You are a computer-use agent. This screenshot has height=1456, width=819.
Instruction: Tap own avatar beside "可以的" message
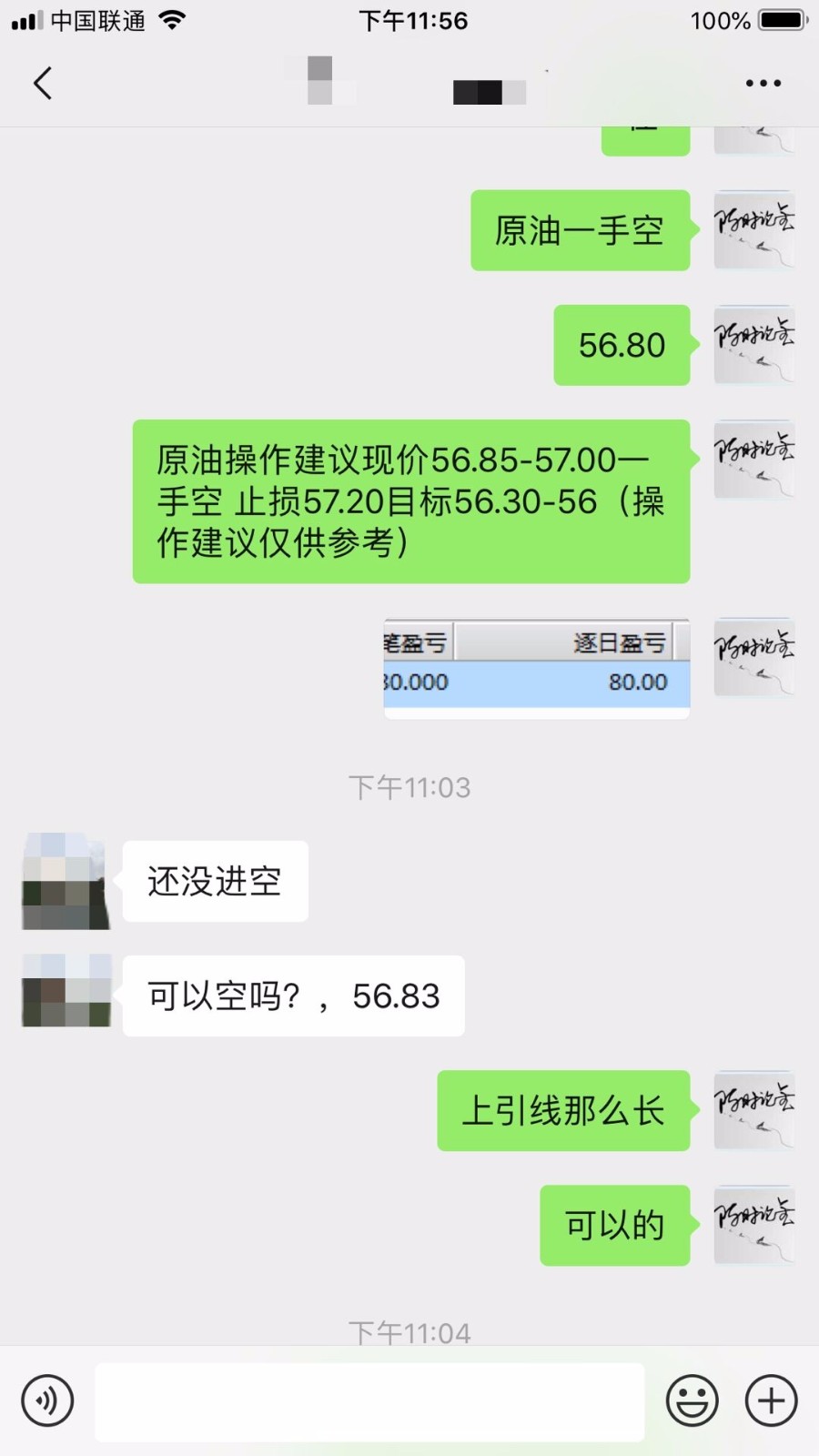753,1225
